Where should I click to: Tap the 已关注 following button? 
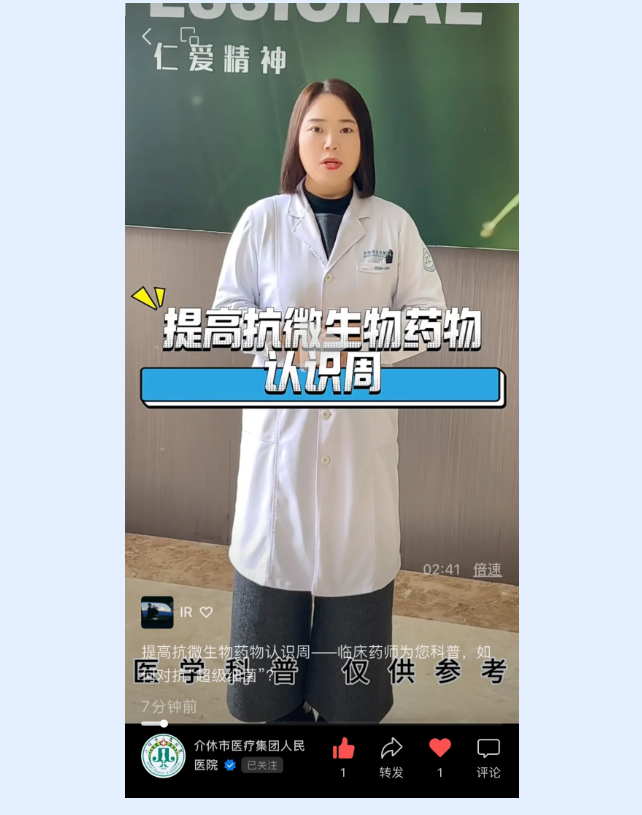click(x=262, y=765)
